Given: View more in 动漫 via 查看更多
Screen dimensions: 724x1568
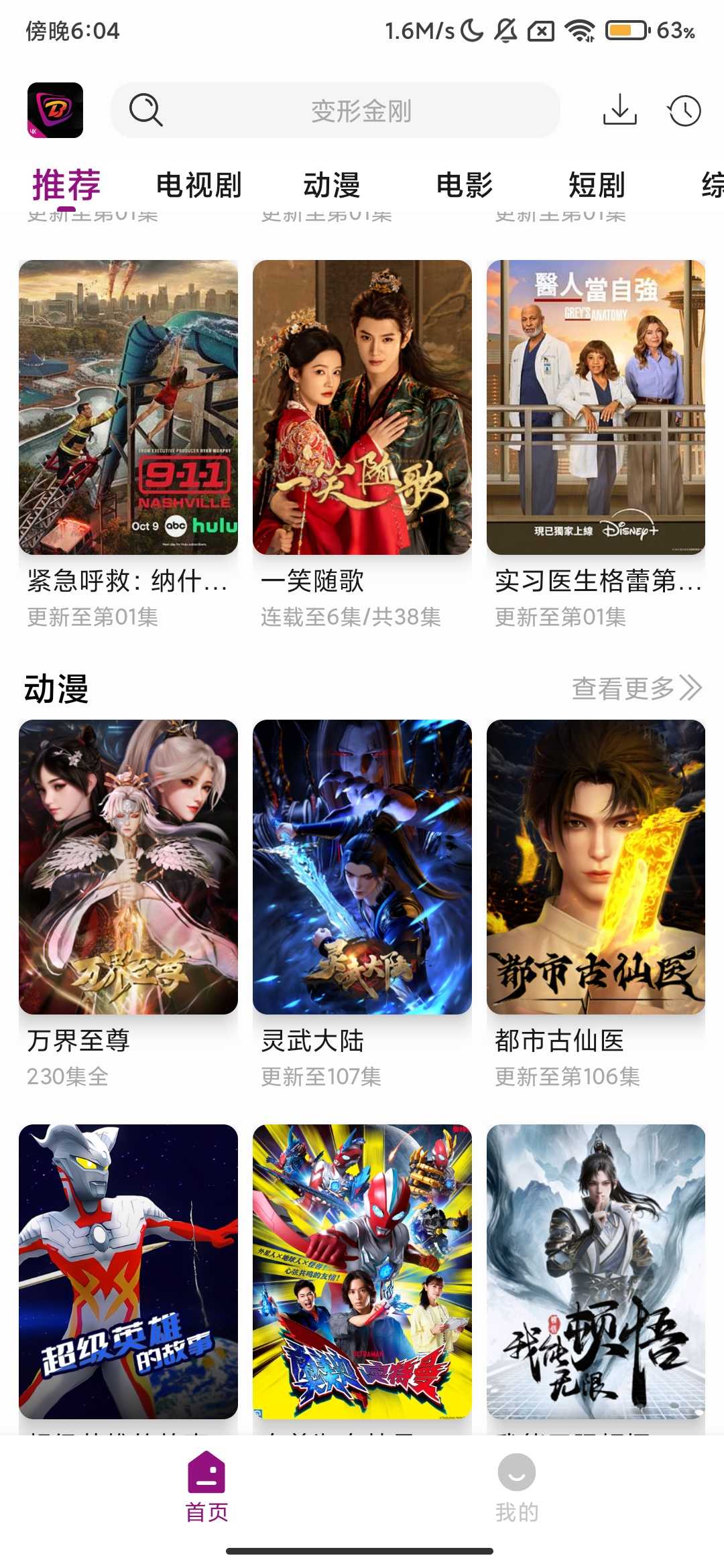Looking at the screenshot, I should pyautogui.click(x=636, y=688).
